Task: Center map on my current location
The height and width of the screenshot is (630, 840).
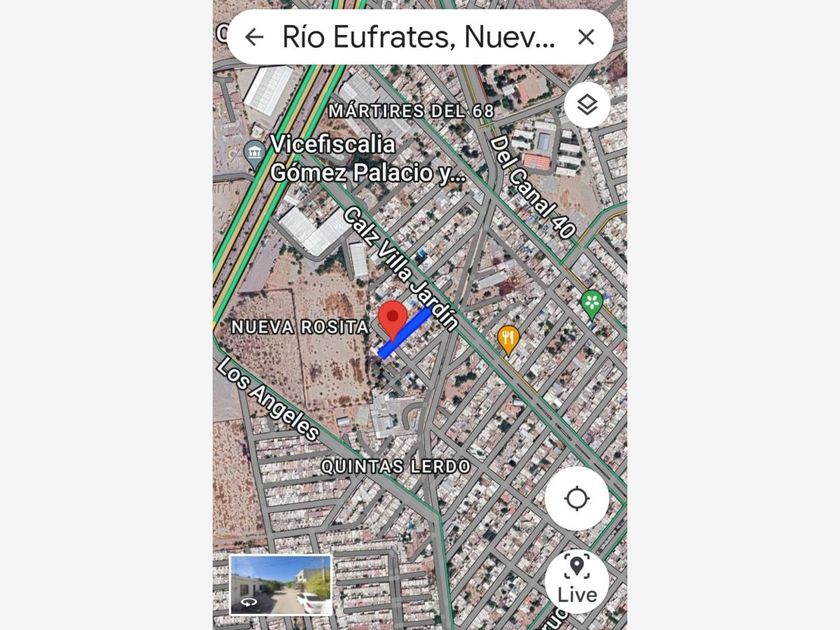Action: 577,499
